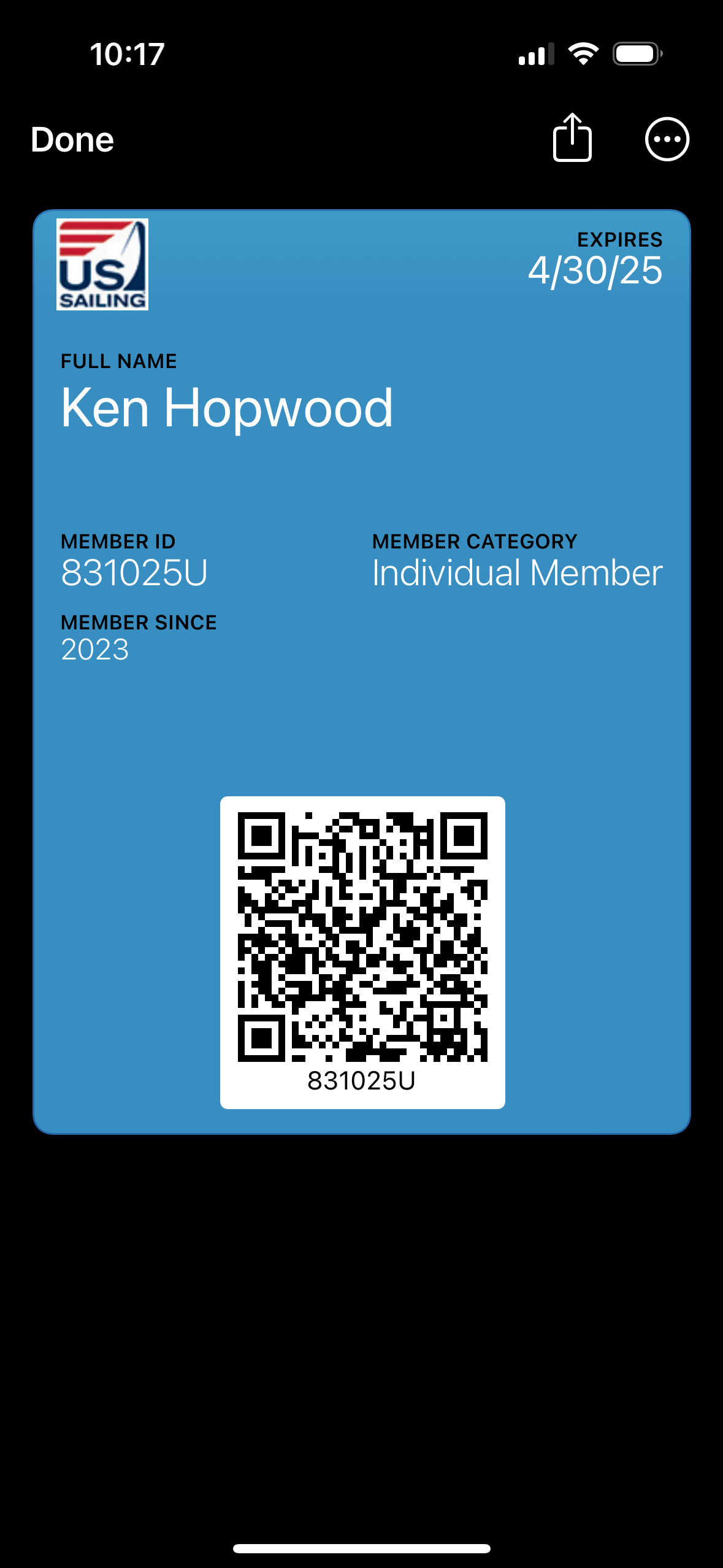Screen dimensions: 723x1568
Task: Tap Done to close the pass
Action: coord(72,140)
